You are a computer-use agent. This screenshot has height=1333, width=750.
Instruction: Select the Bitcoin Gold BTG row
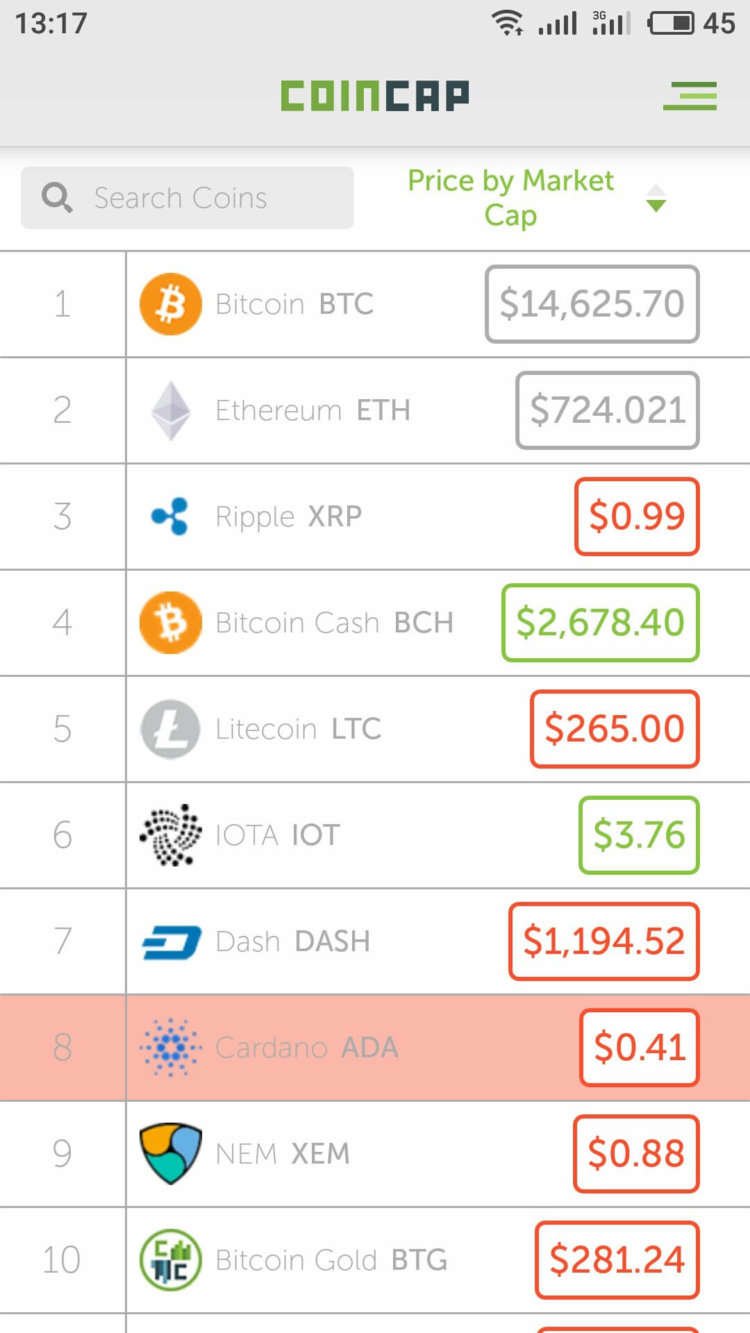pyautogui.click(x=330, y=1260)
